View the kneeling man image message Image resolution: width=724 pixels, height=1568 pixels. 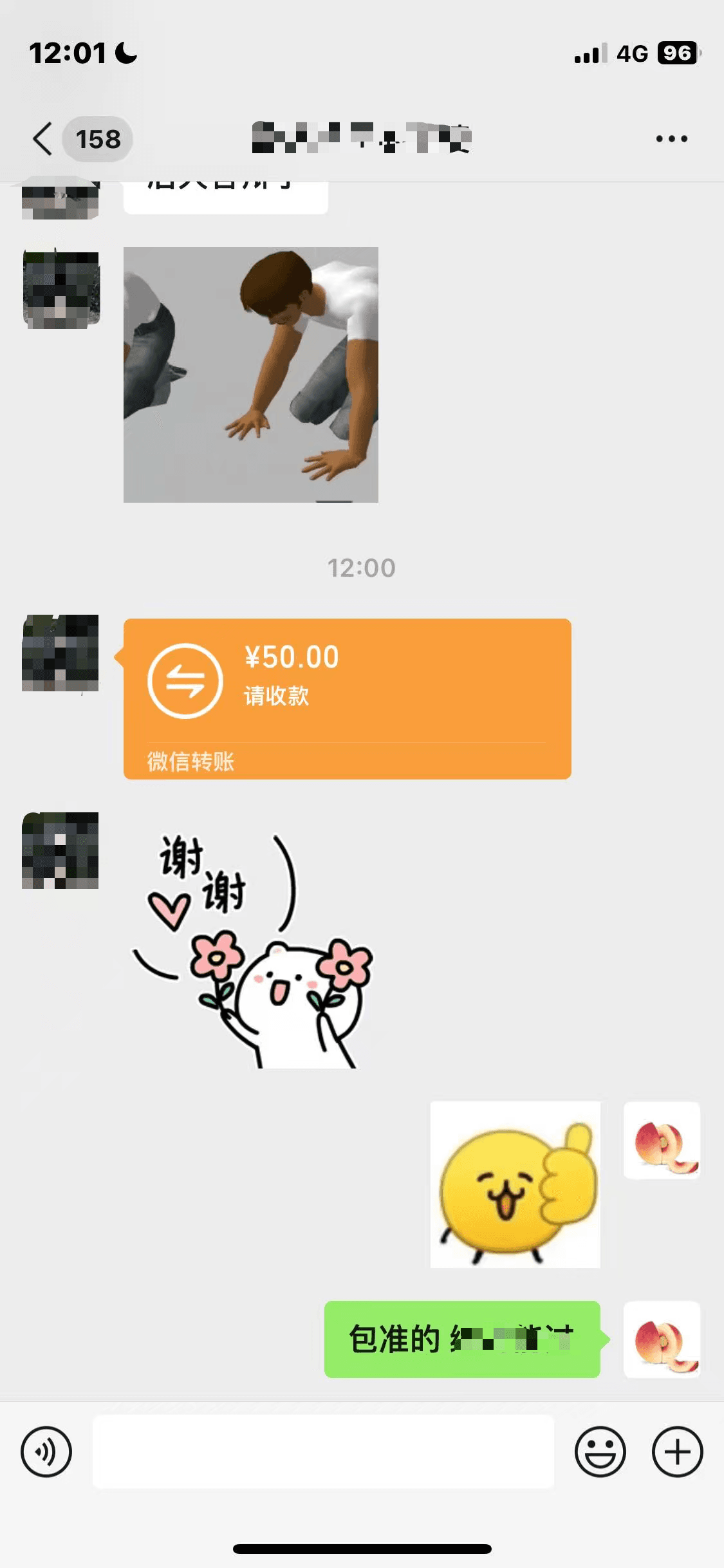[251, 375]
